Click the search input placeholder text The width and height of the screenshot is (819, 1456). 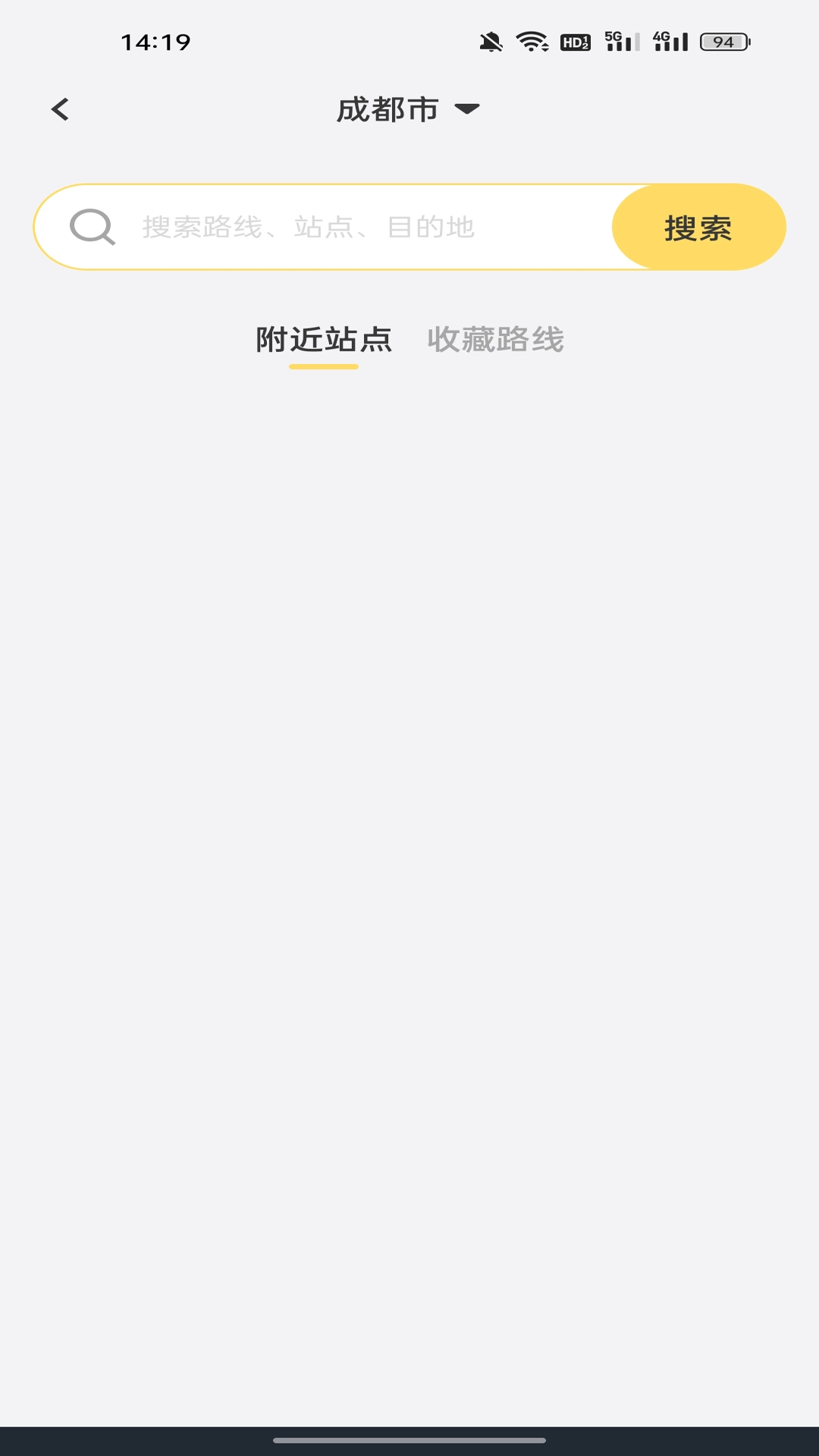[307, 225]
